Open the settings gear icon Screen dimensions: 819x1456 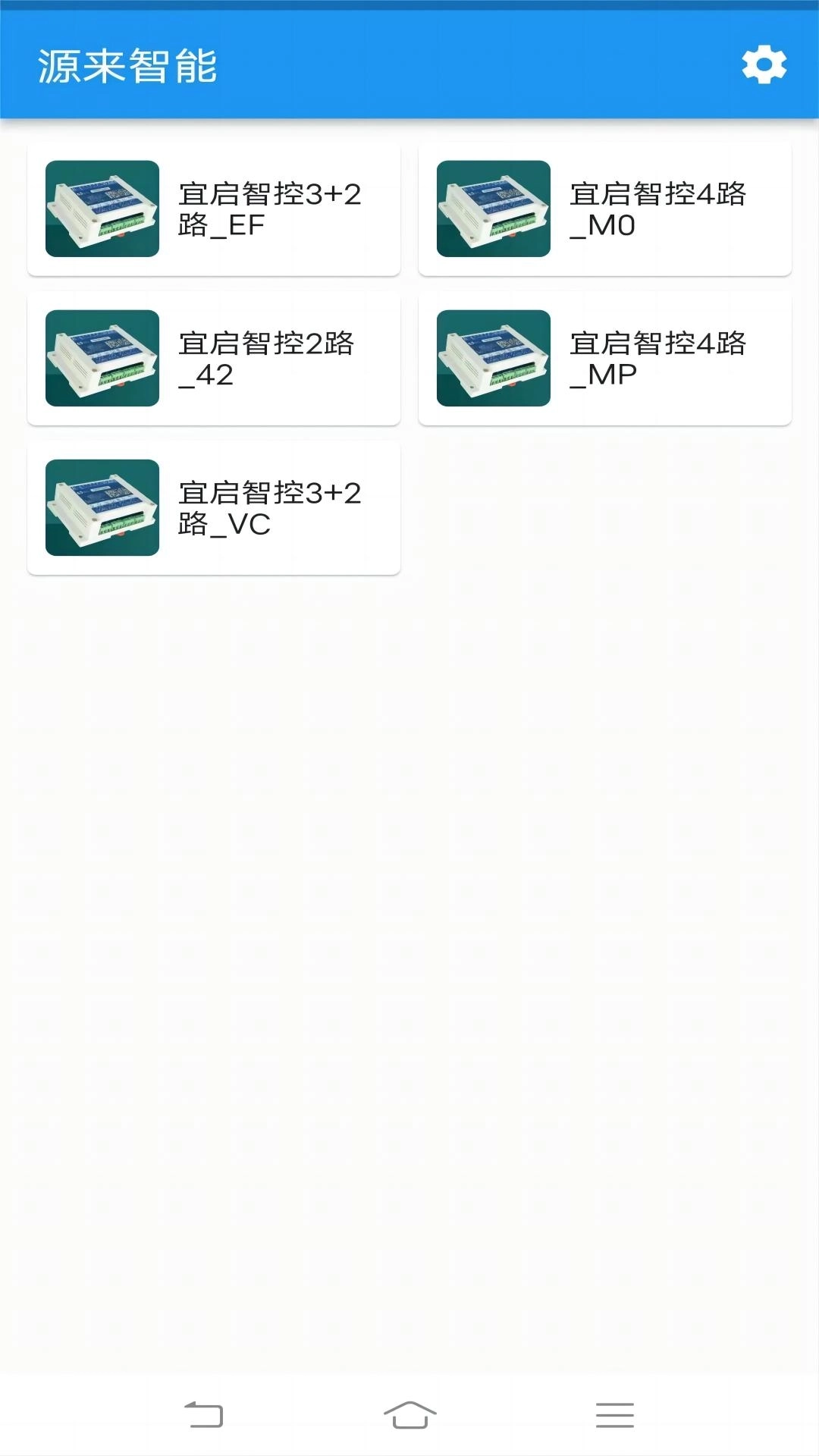click(765, 64)
